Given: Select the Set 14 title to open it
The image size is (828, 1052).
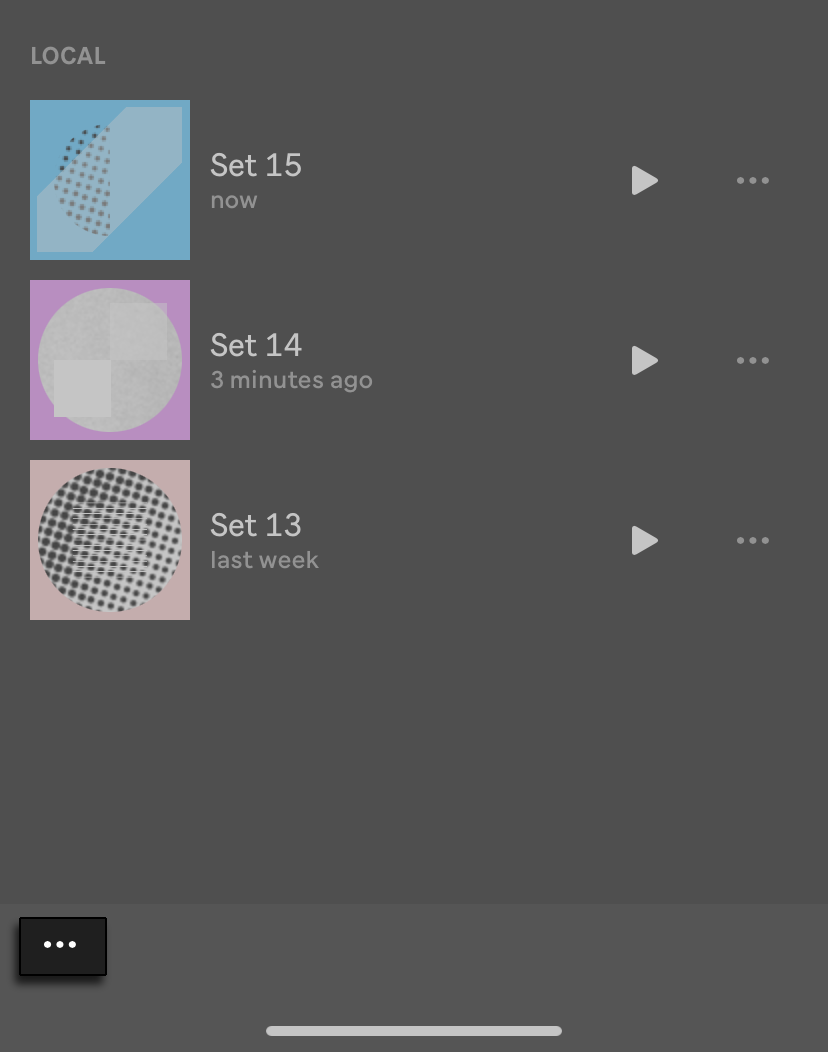Looking at the screenshot, I should pos(256,345).
